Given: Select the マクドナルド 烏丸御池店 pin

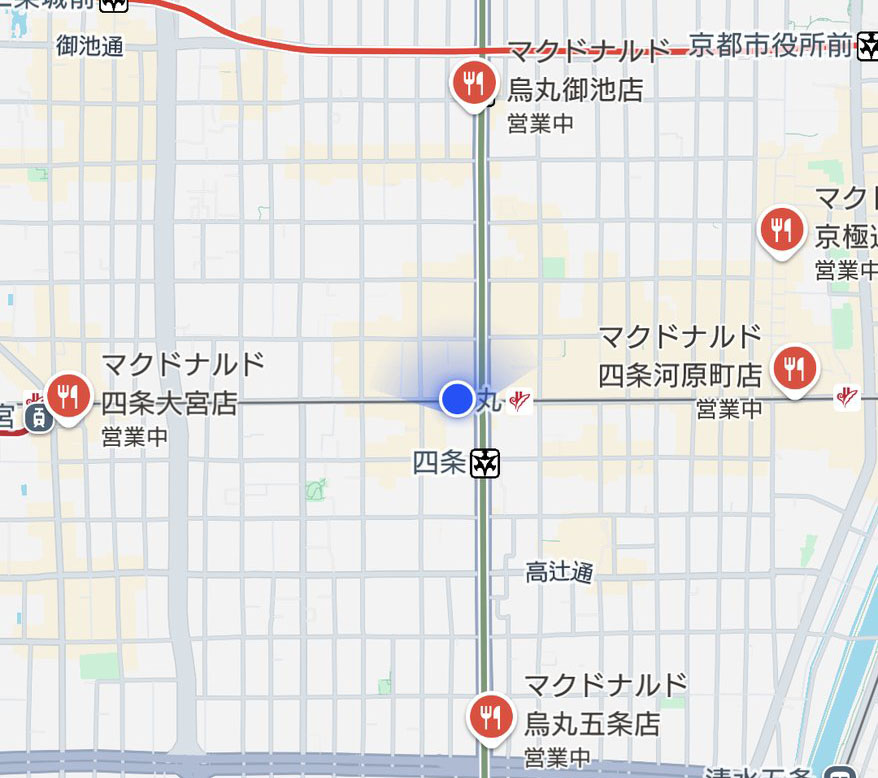Looking at the screenshot, I should tap(475, 84).
